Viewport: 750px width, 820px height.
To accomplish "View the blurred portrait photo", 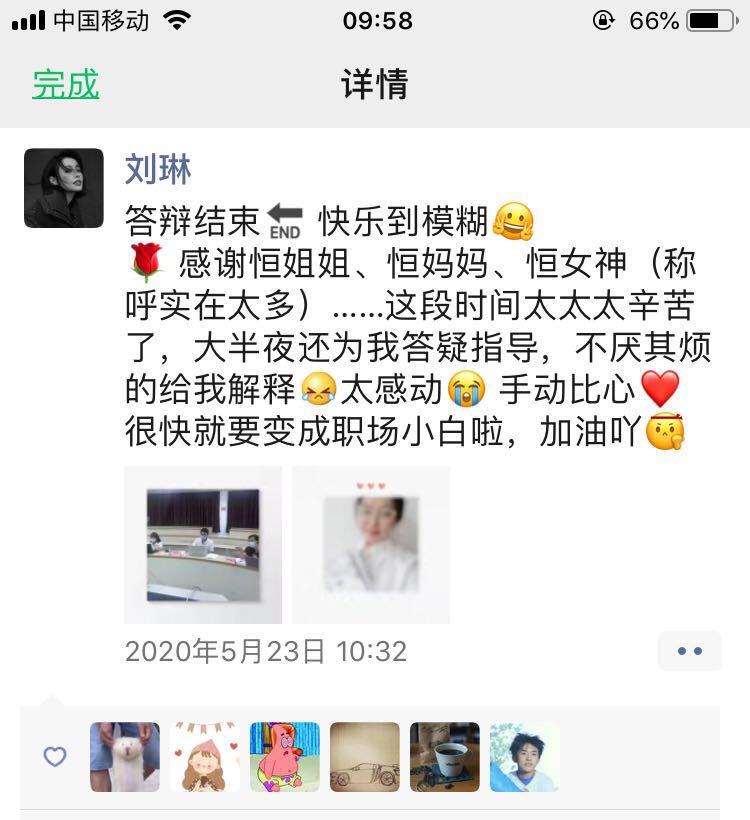I will point(371,545).
